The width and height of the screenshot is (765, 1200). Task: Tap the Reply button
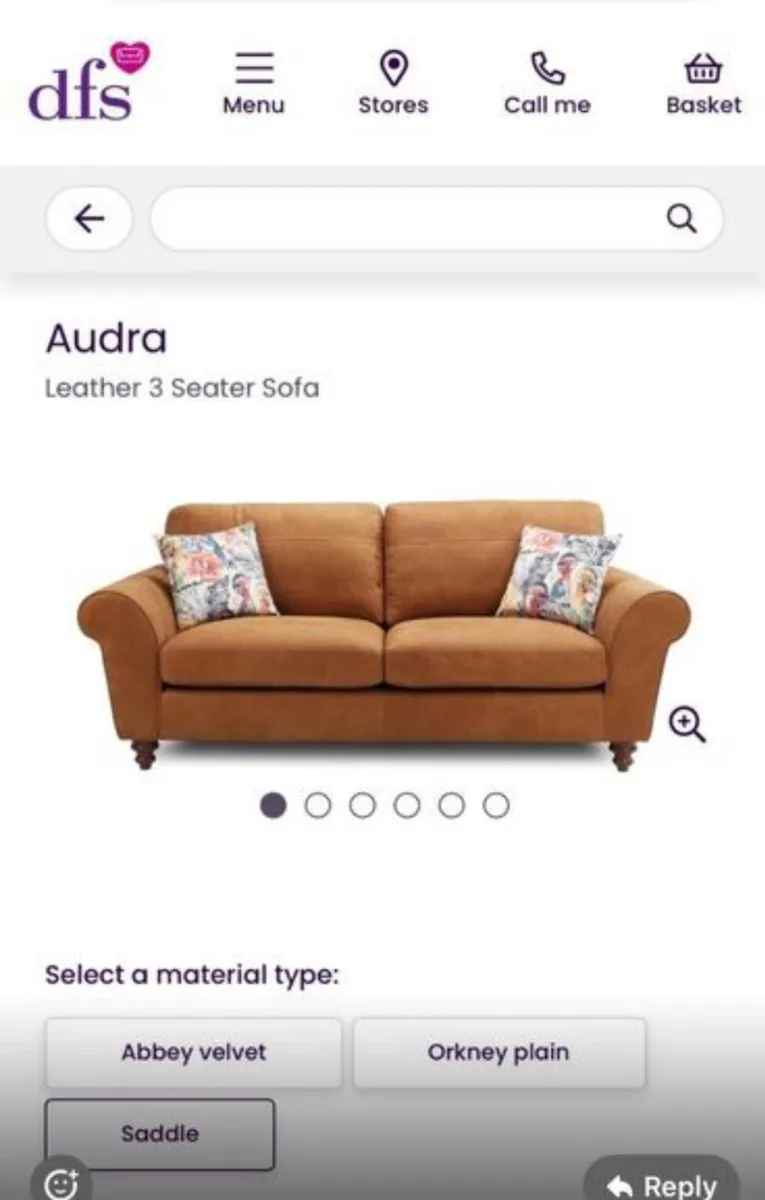tap(662, 1185)
